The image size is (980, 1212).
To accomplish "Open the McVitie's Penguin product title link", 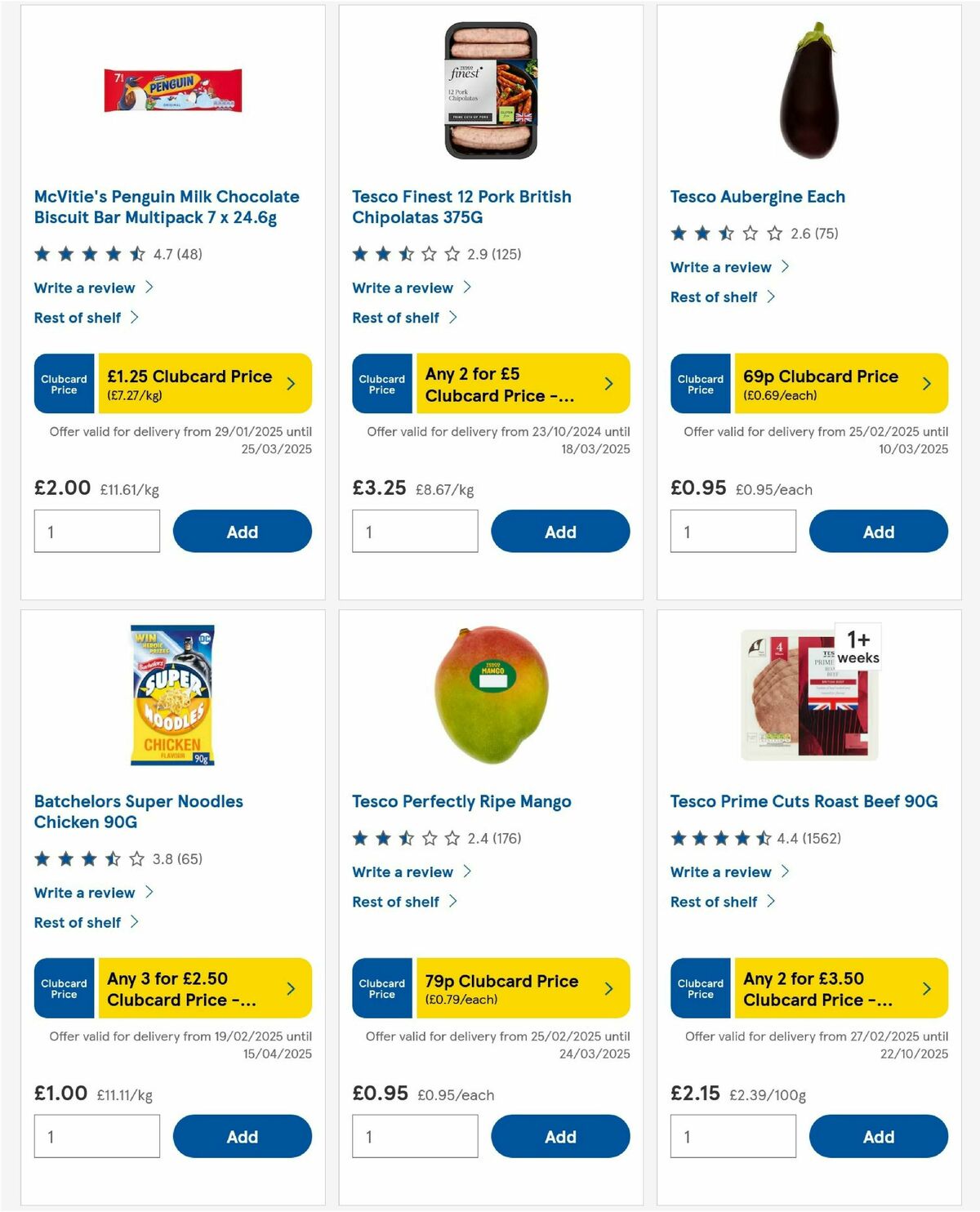I will click(x=166, y=207).
